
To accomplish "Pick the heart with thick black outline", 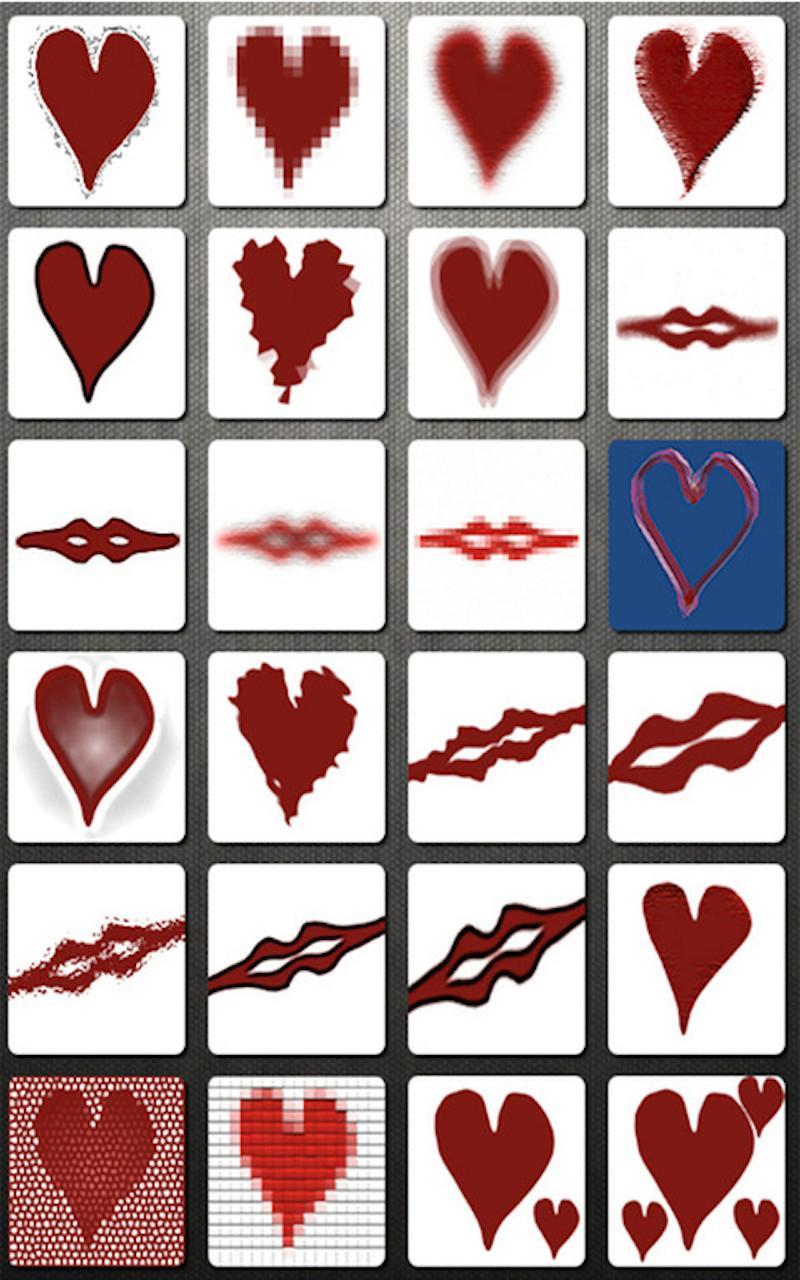I will (x=97, y=323).
